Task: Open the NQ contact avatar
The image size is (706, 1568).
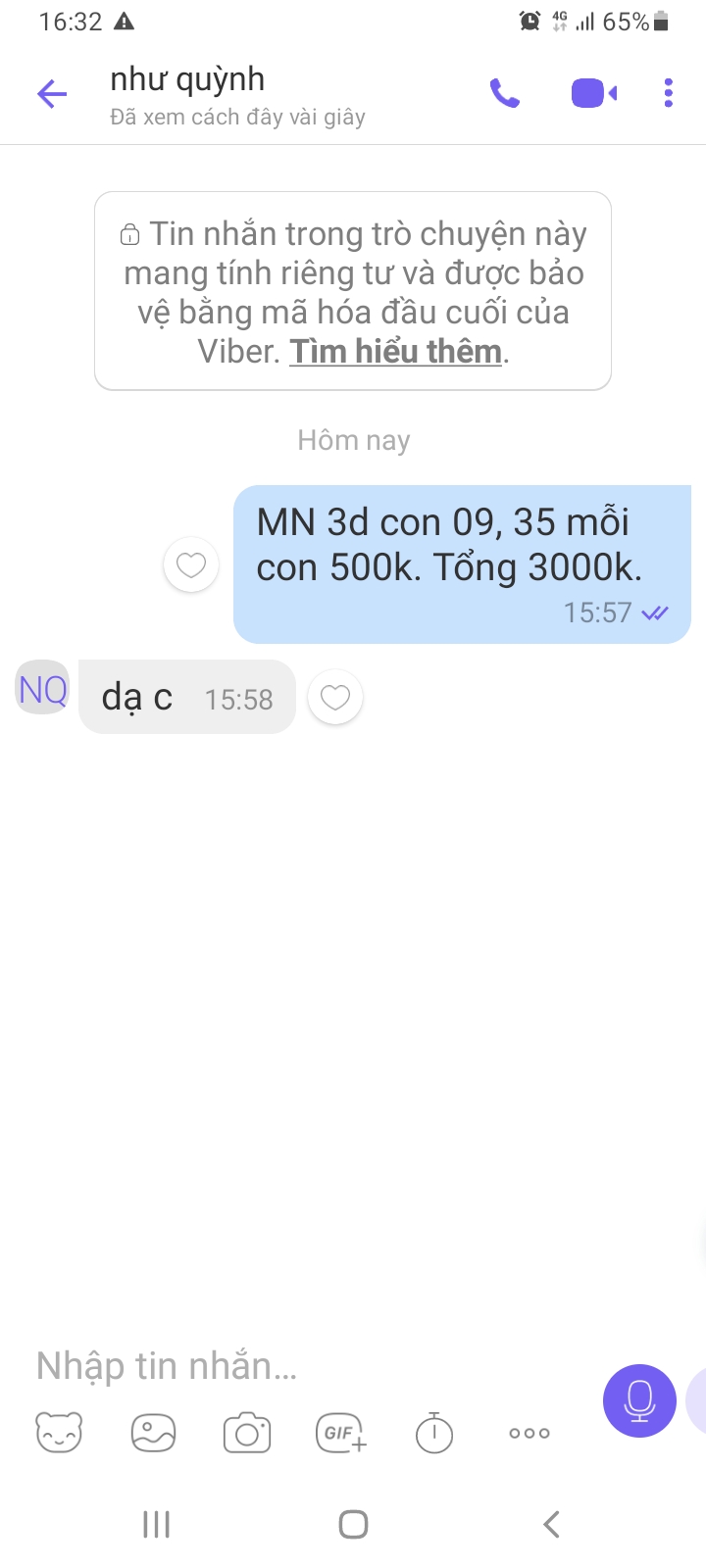Action: 43,688
